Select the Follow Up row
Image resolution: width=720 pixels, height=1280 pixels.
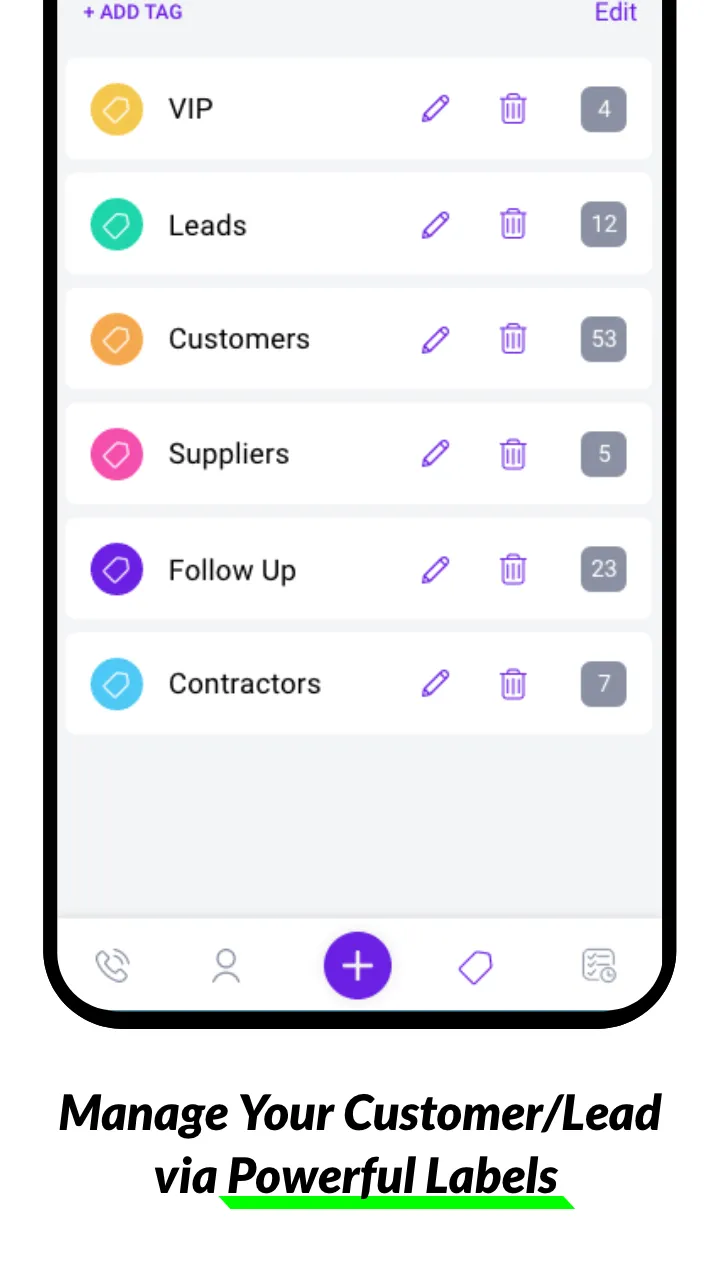point(232,569)
